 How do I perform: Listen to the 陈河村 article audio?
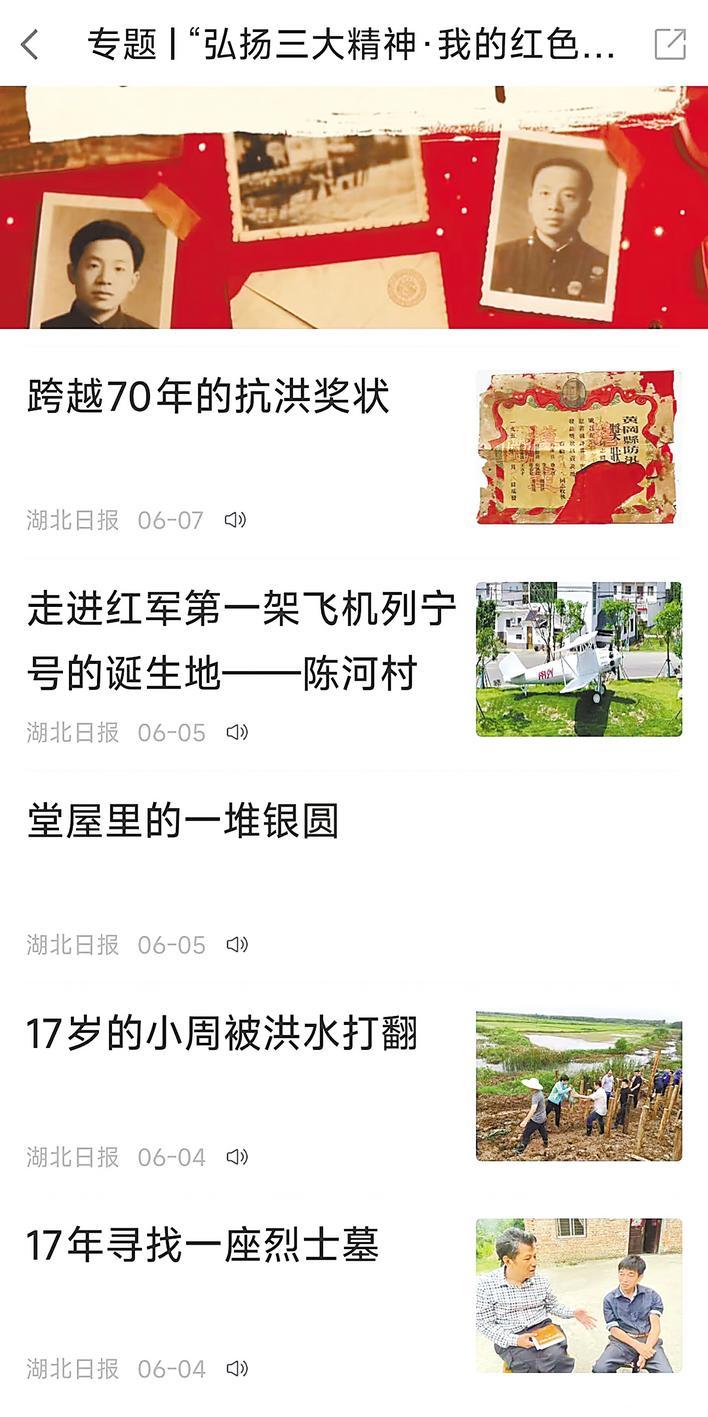[x=236, y=732]
